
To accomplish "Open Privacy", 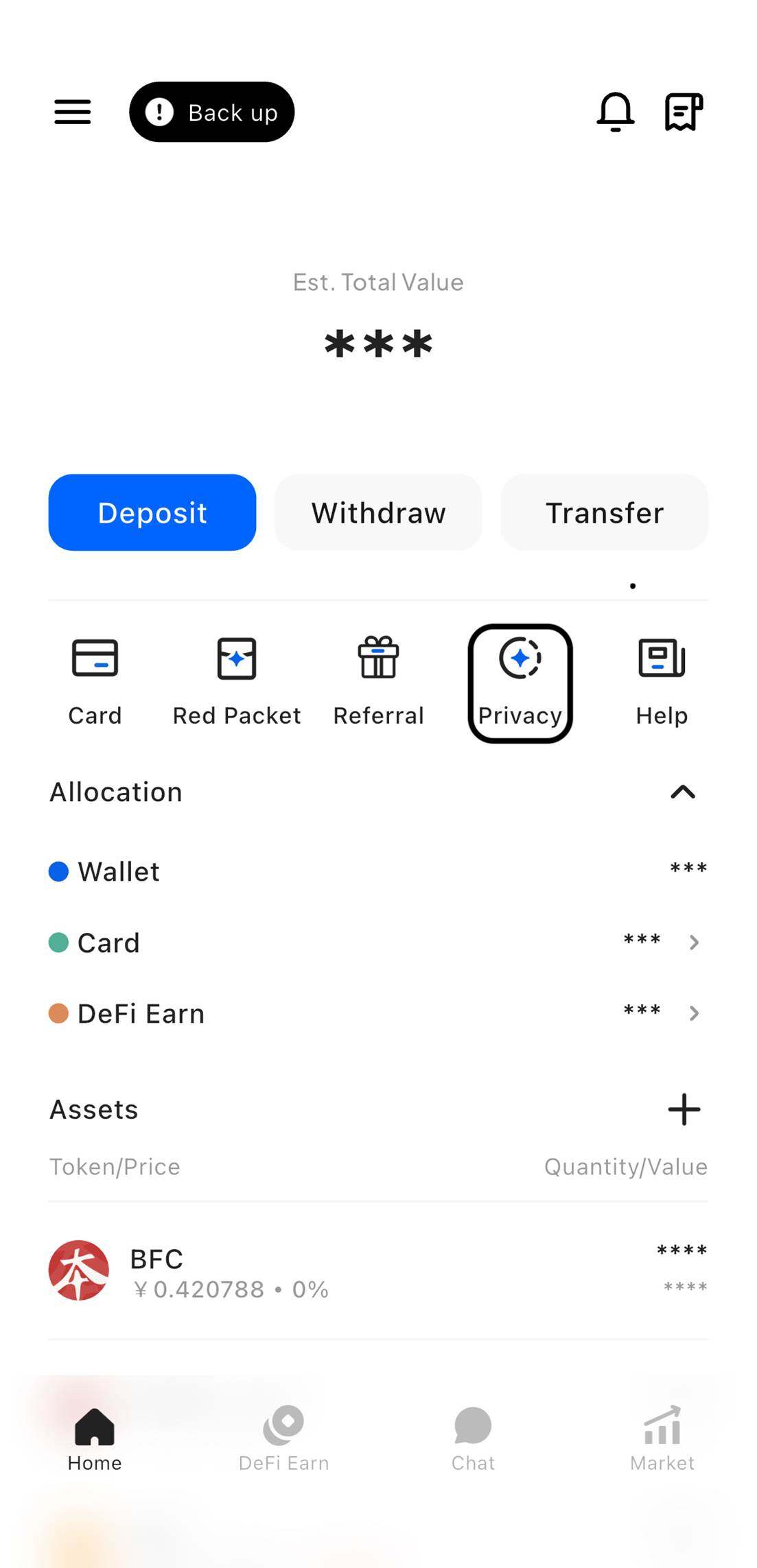I will point(520,682).
